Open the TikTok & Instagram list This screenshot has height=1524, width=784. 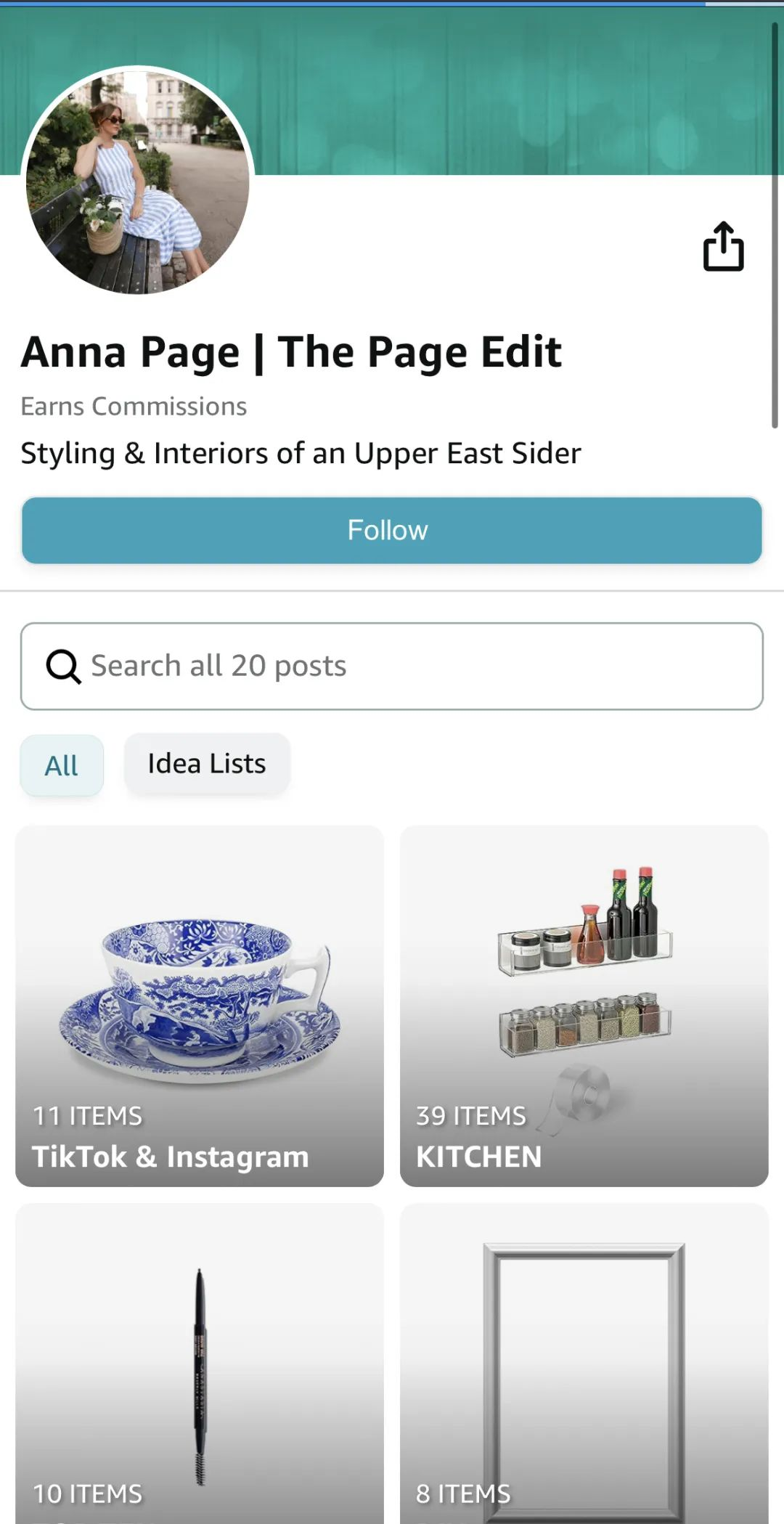(x=200, y=1006)
